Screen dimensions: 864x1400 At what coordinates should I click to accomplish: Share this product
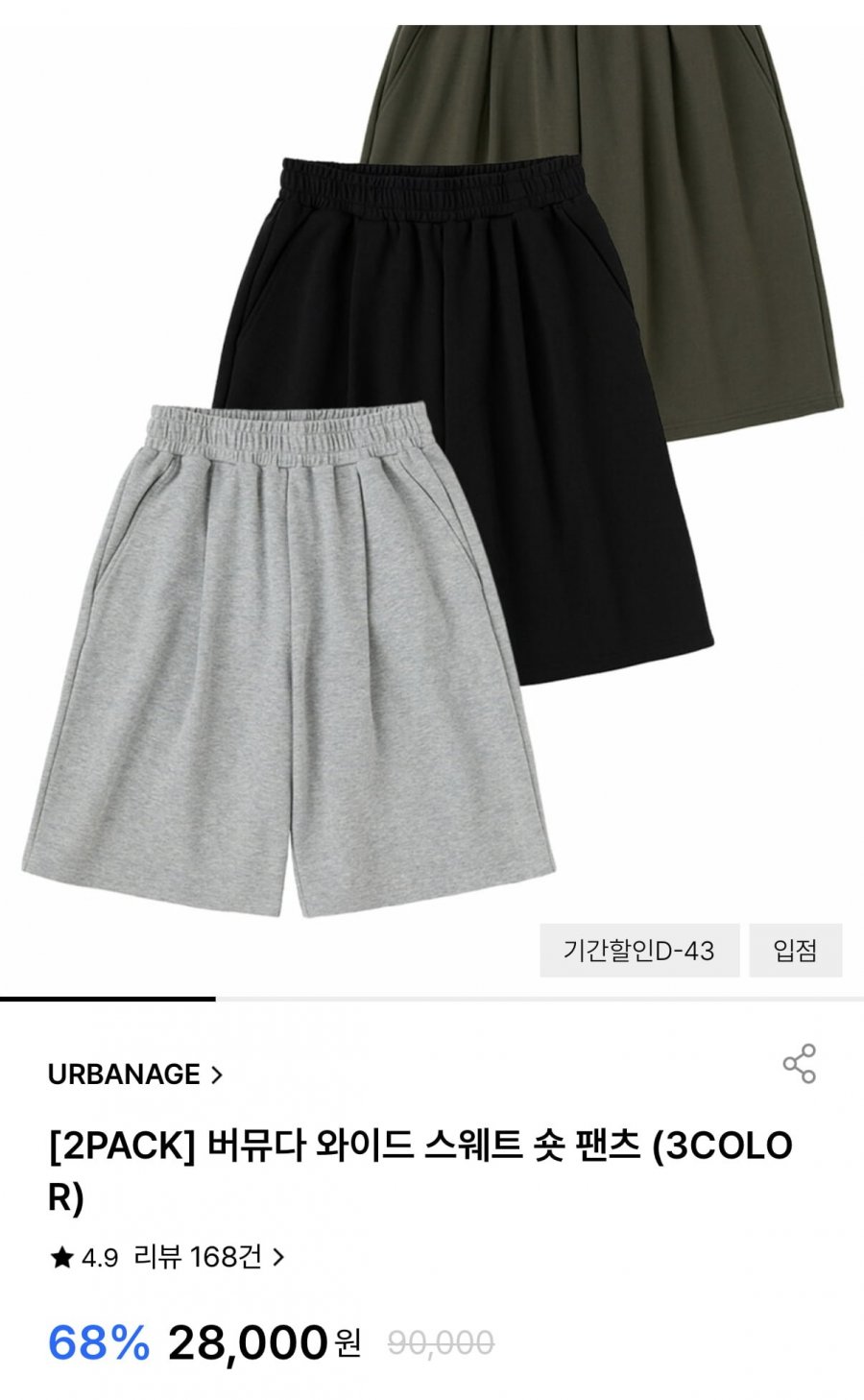[799, 1064]
